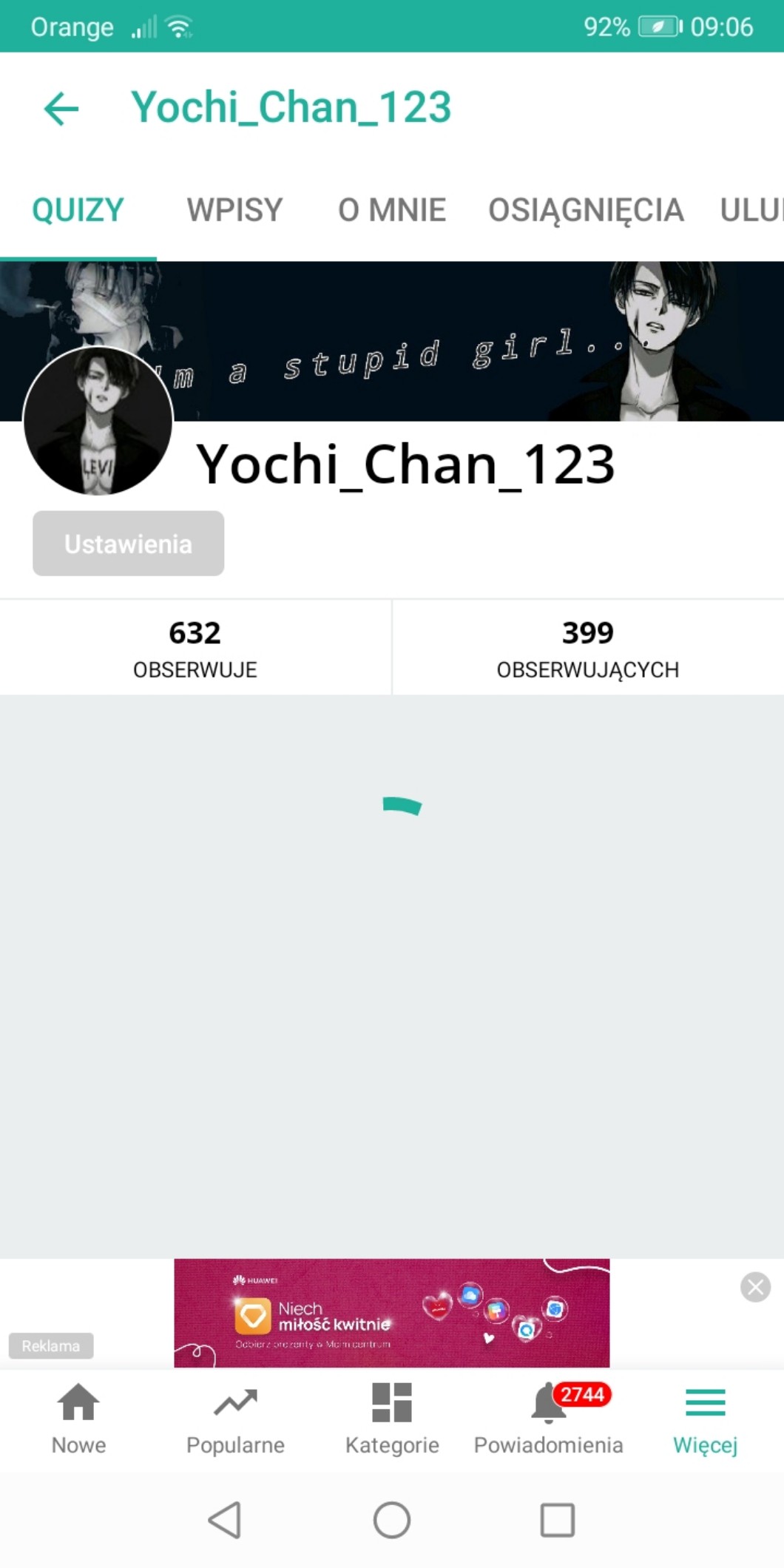Tap the system home button

point(391,1521)
